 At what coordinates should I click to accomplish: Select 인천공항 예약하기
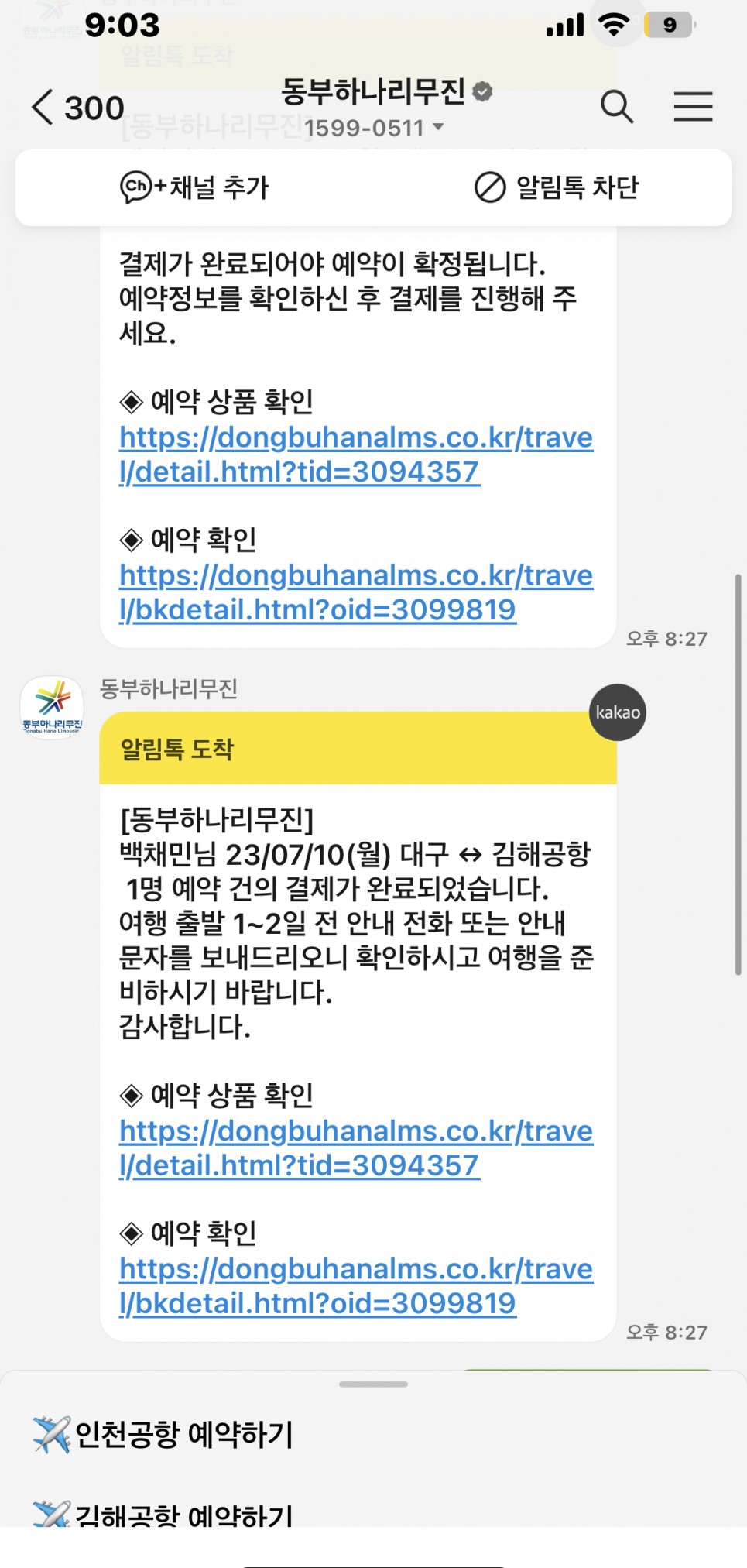pos(164,1435)
